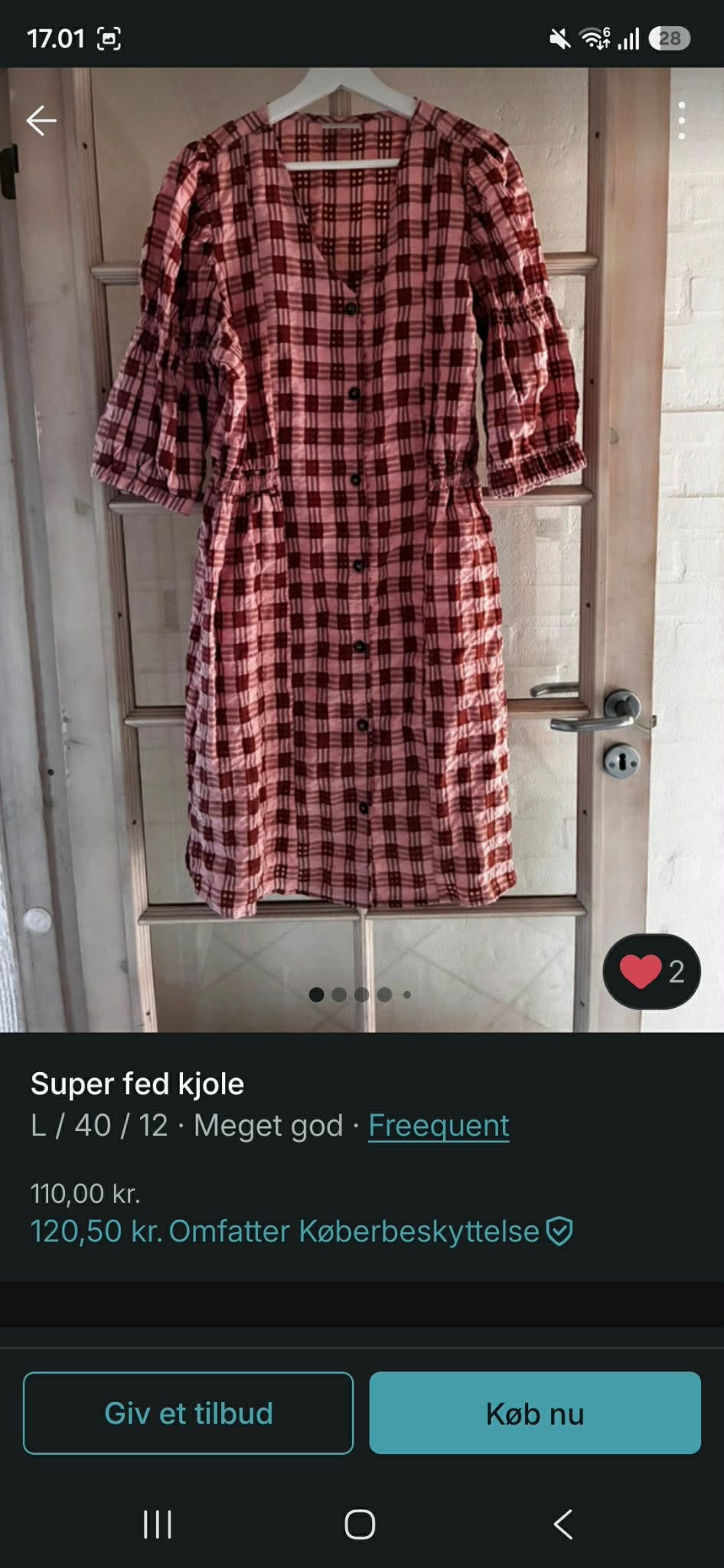Go back using the top-left arrow
The image size is (724, 1568).
pyautogui.click(x=41, y=120)
